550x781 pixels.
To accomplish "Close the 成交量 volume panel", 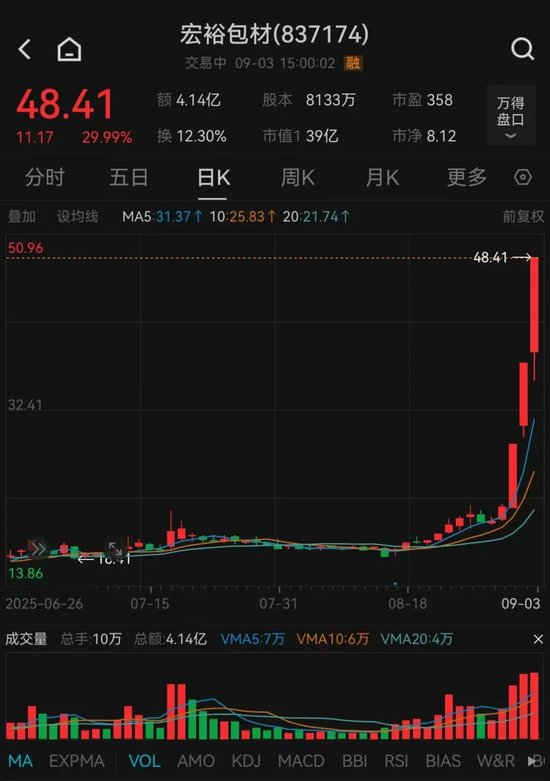I will (x=538, y=639).
